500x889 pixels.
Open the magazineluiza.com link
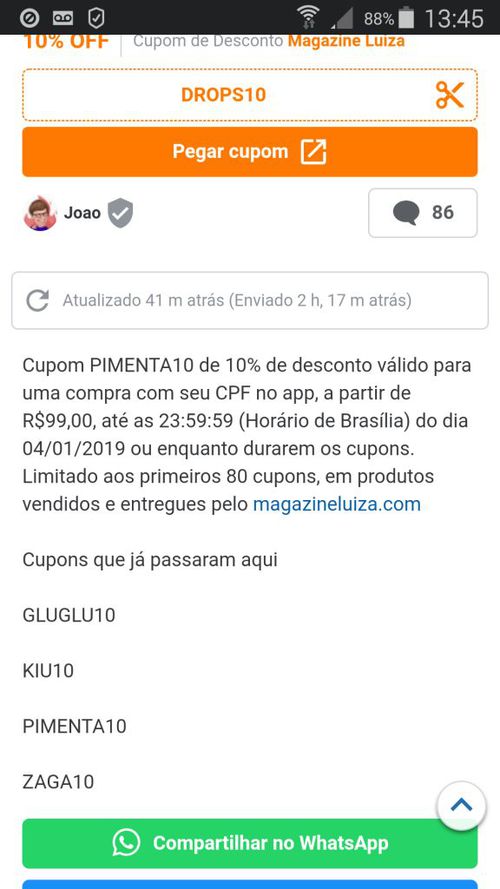click(x=337, y=504)
